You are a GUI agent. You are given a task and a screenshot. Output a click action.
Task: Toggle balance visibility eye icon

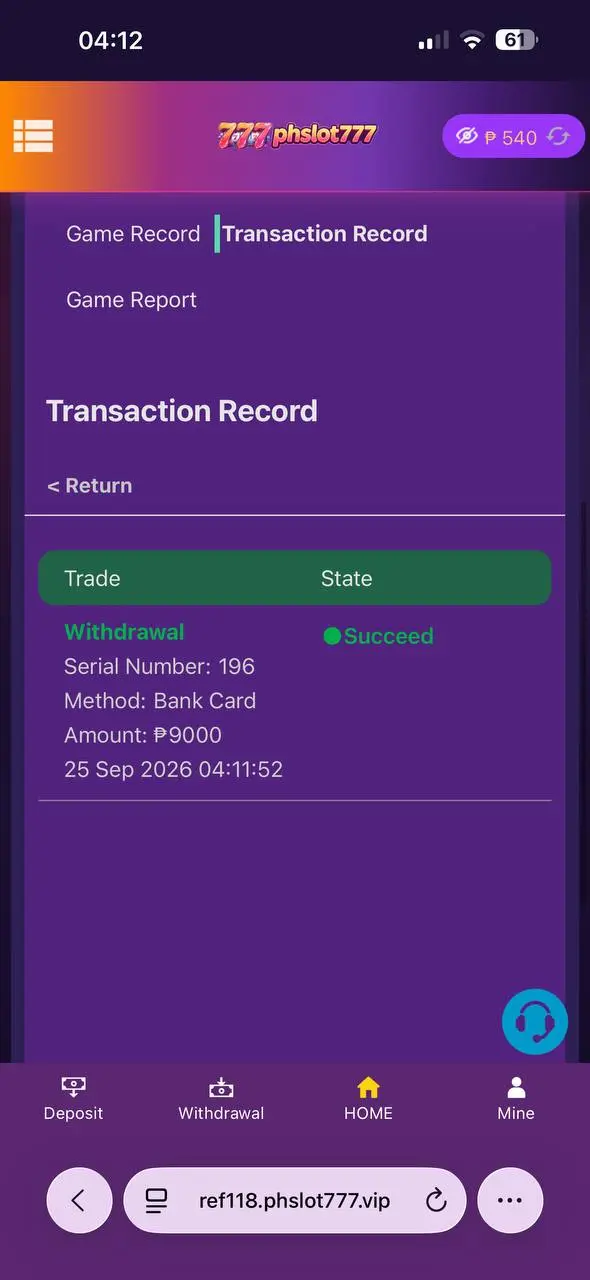[467, 137]
